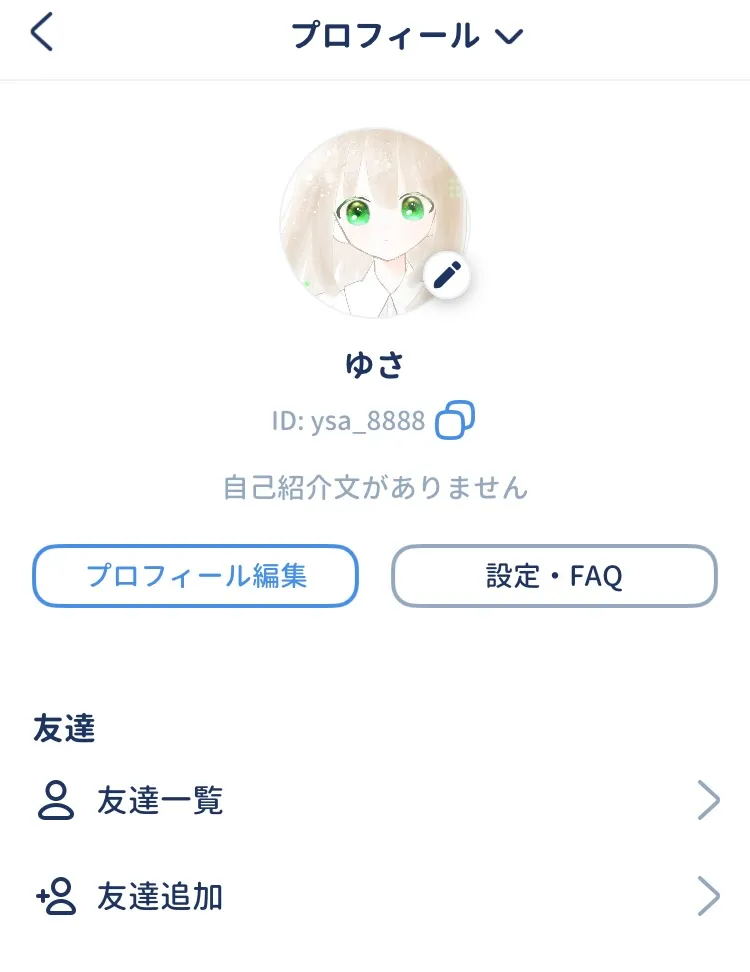Go back using the top-left arrow
Viewport: 750px width, 972px height.
(41, 34)
